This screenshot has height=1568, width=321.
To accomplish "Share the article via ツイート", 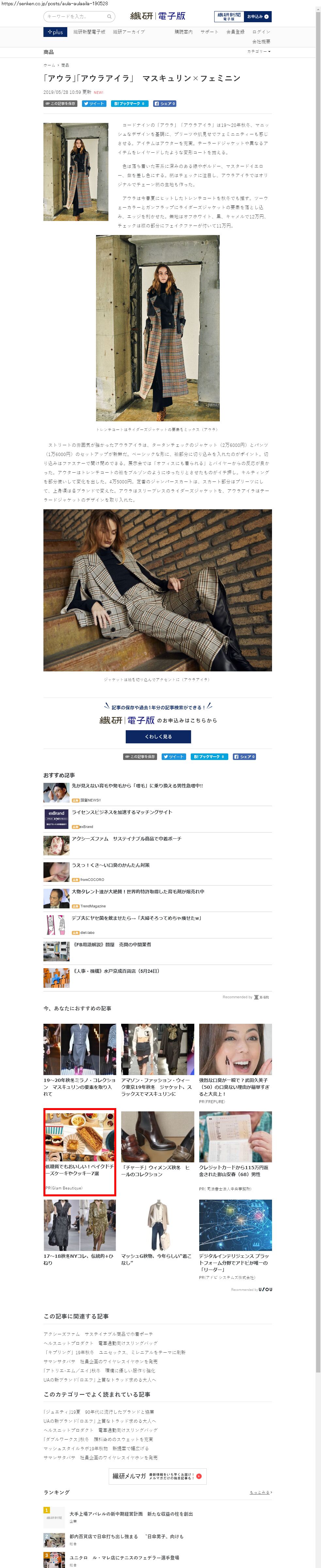I will pos(94,104).
